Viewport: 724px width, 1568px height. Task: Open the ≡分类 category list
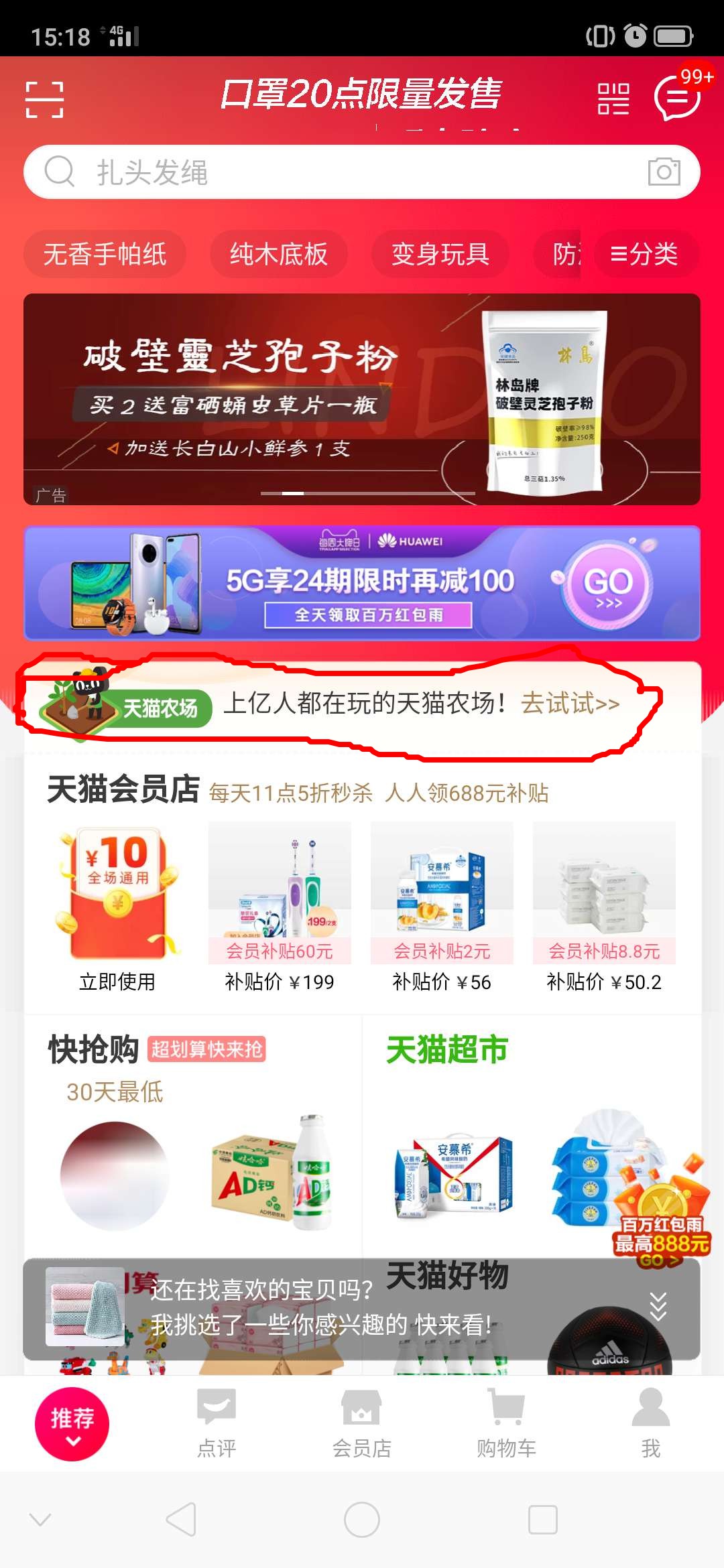tap(644, 255)
